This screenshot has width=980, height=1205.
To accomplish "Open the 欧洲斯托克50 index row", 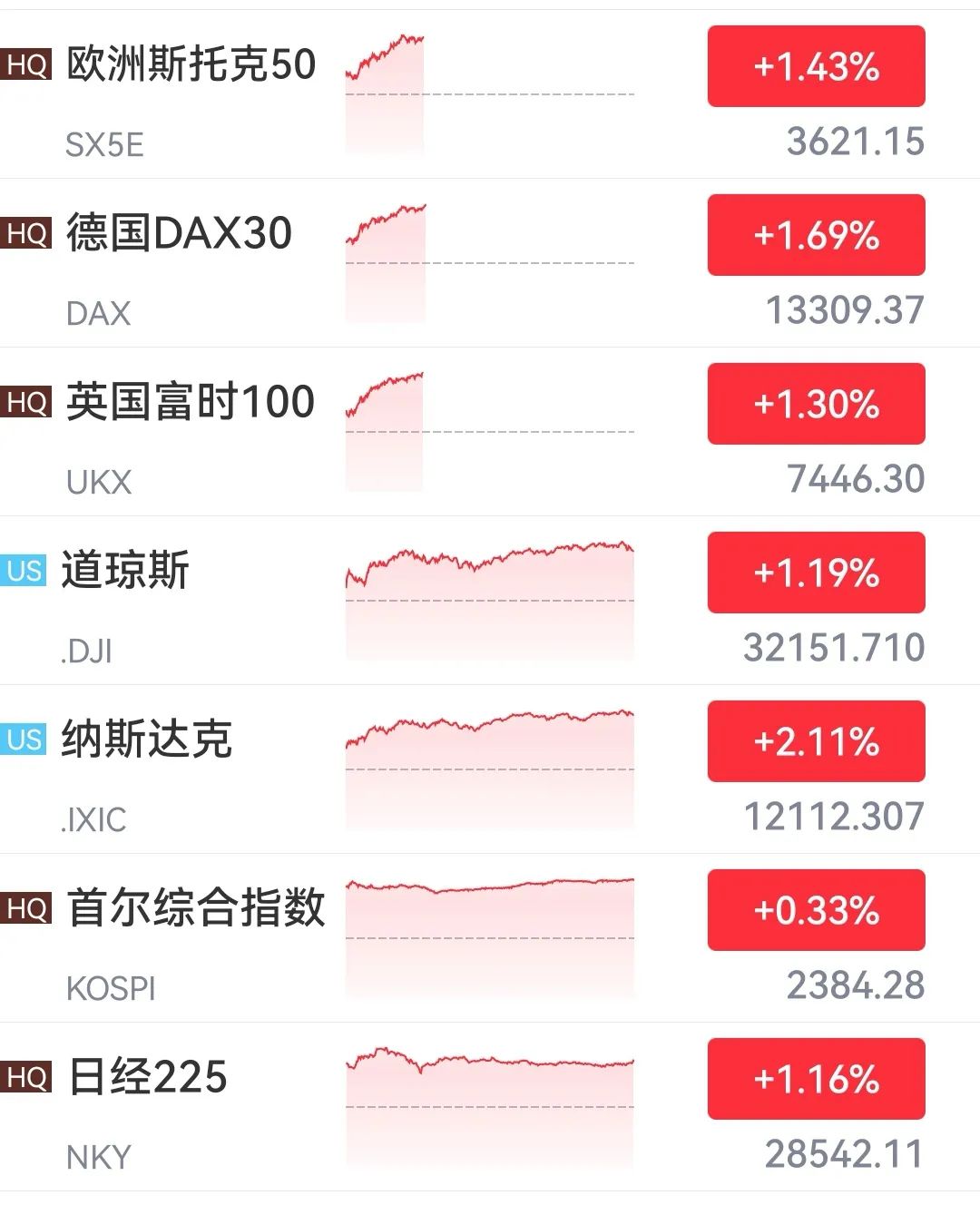I will 191,65.
